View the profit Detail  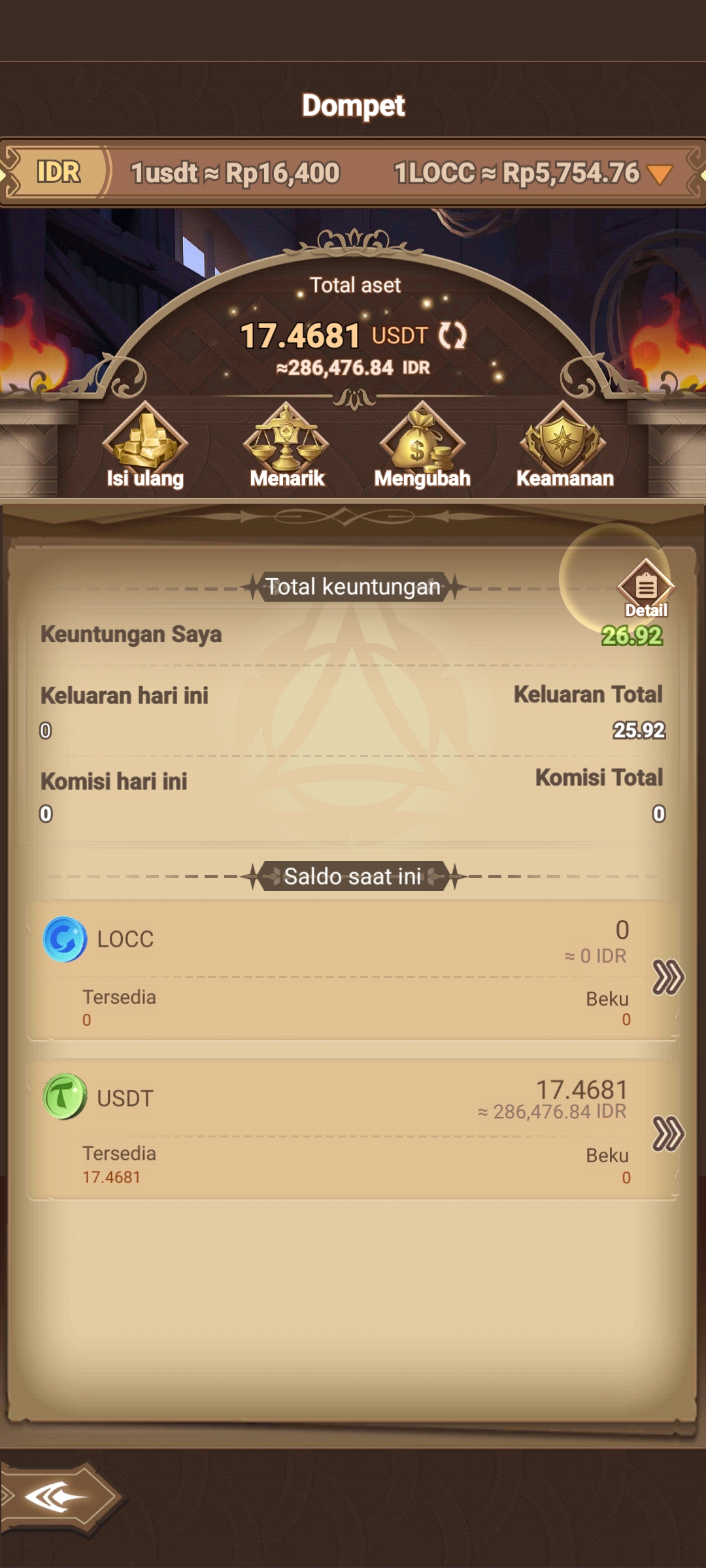646,589
